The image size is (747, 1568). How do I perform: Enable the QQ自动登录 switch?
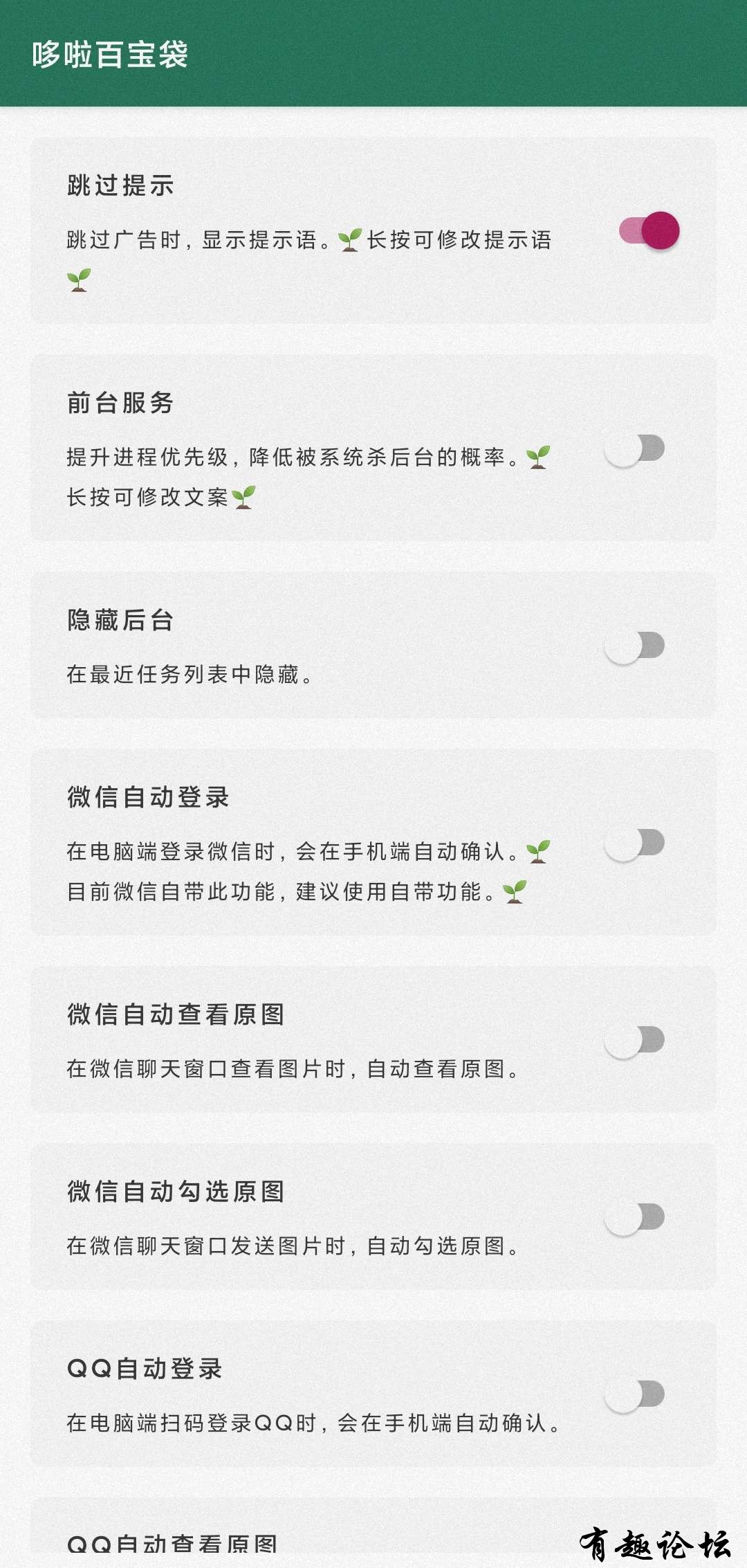coord(635,1395)
